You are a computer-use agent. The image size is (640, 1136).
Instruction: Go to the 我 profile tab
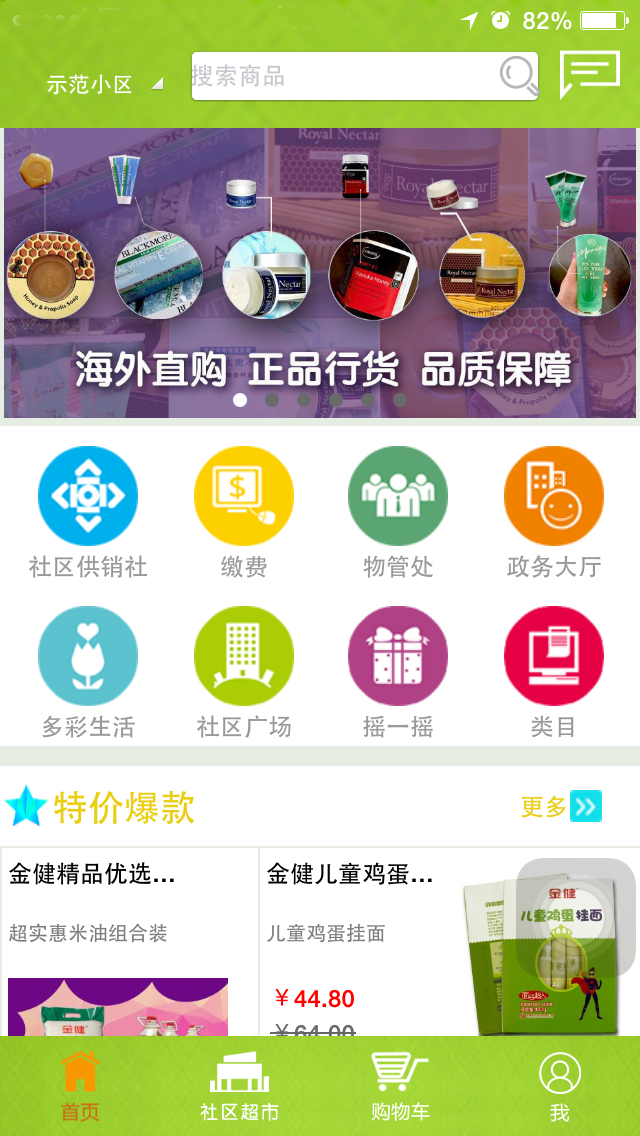pyautogui.click(x=559, y=1086)
